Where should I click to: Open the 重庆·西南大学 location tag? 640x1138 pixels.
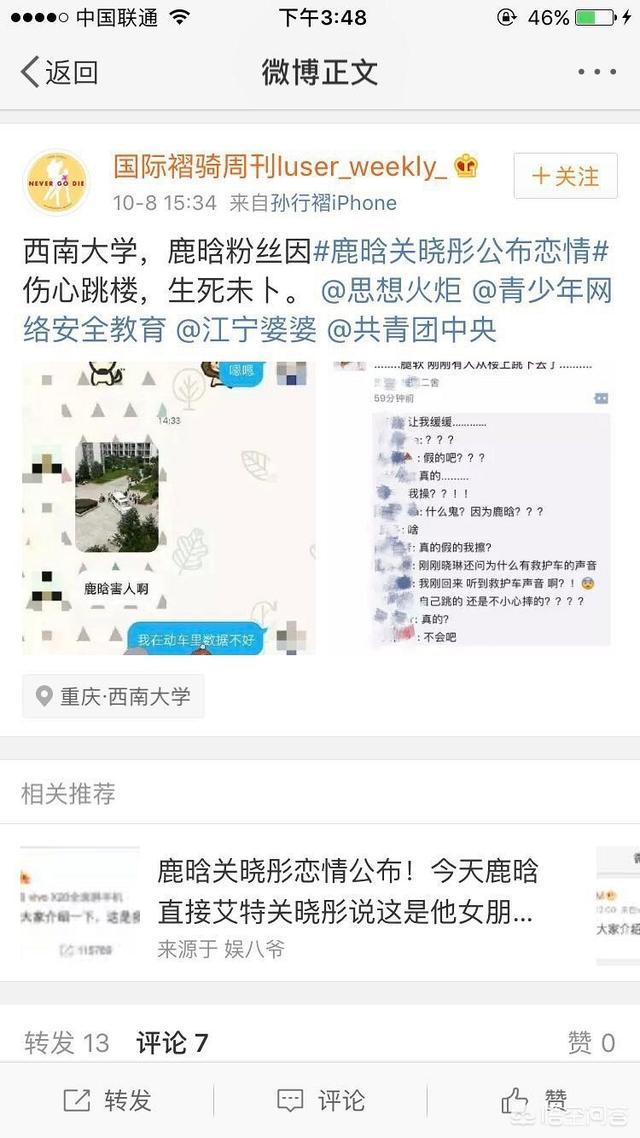[113, 696]
